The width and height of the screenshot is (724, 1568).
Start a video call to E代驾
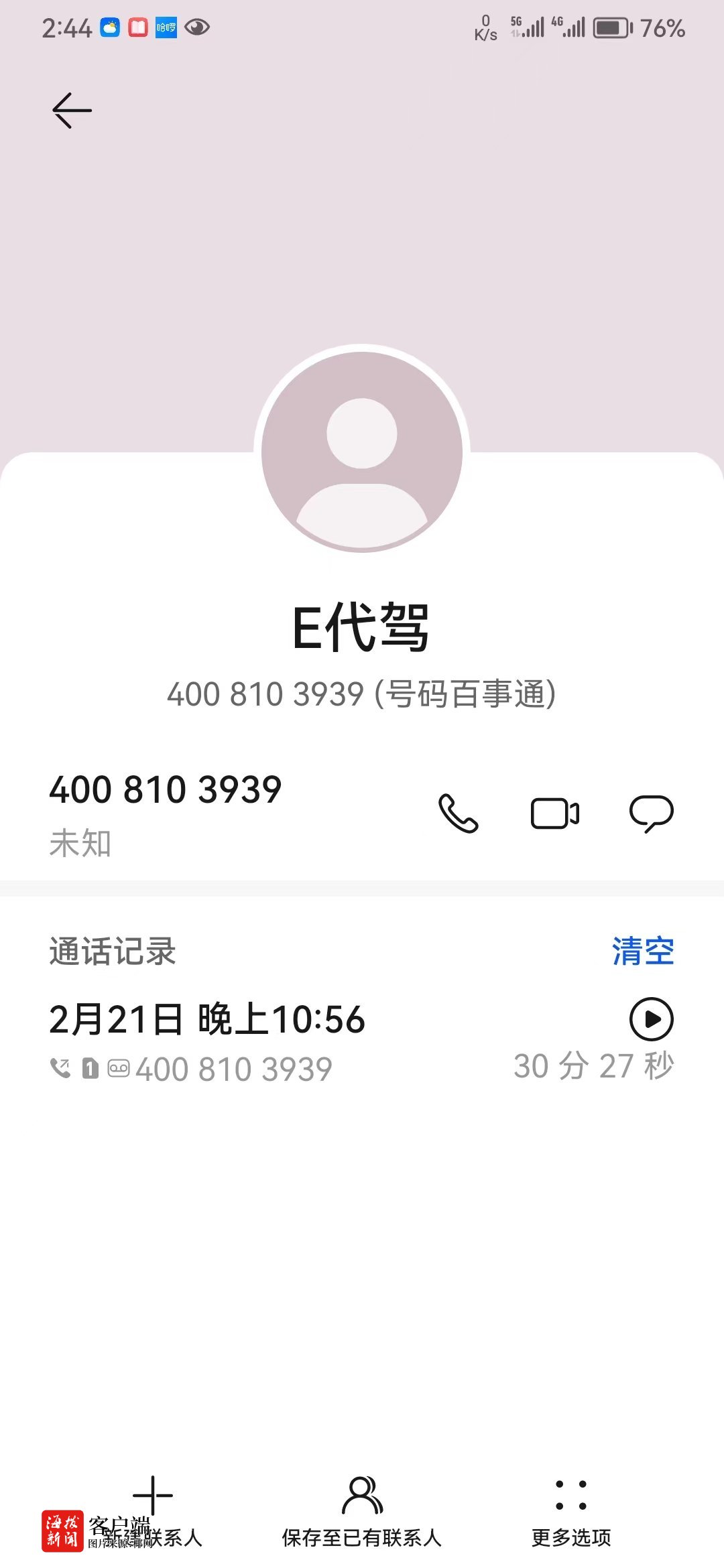554,813
